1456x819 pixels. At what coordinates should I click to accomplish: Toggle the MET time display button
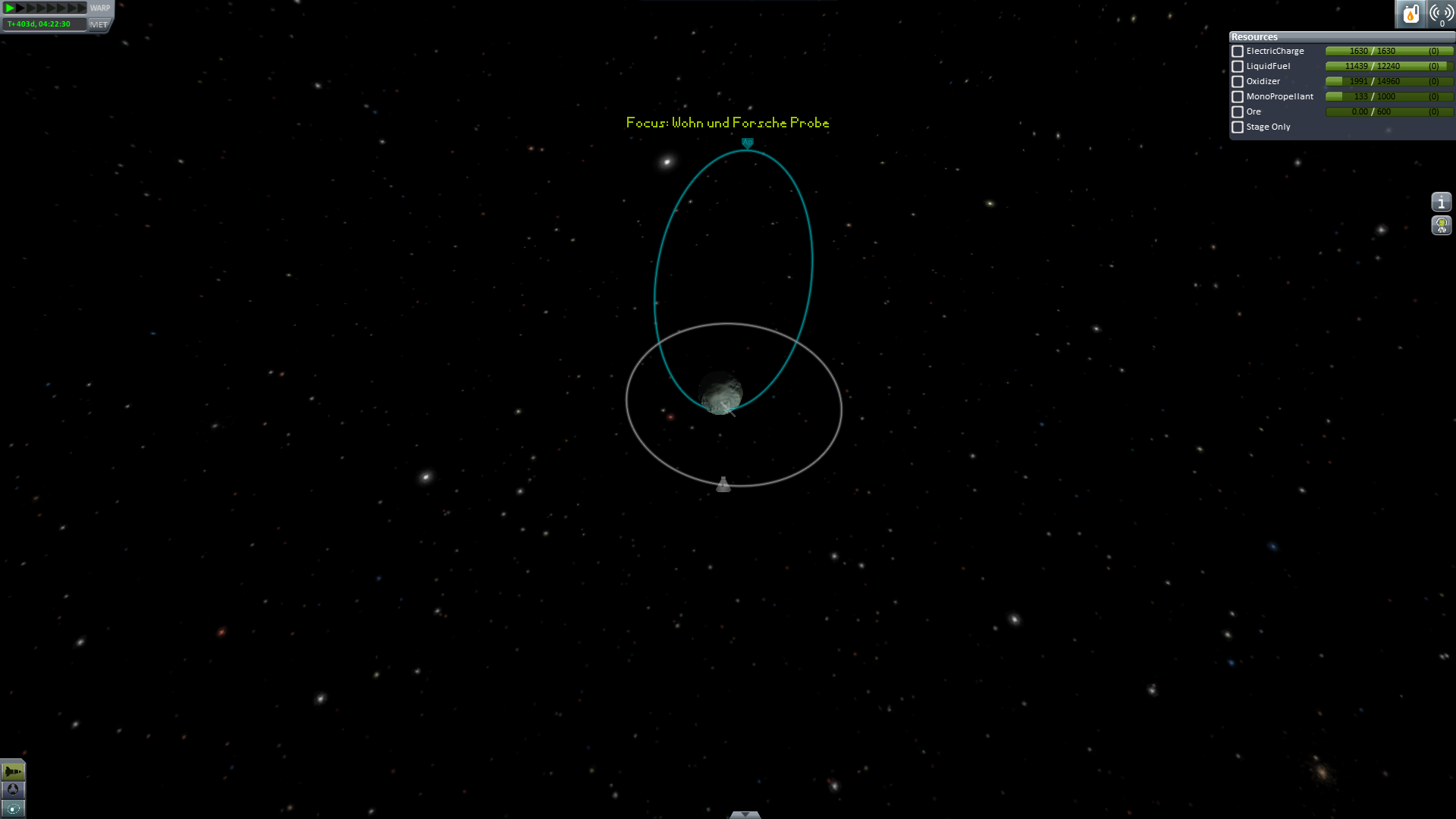(x=99, y=24)
